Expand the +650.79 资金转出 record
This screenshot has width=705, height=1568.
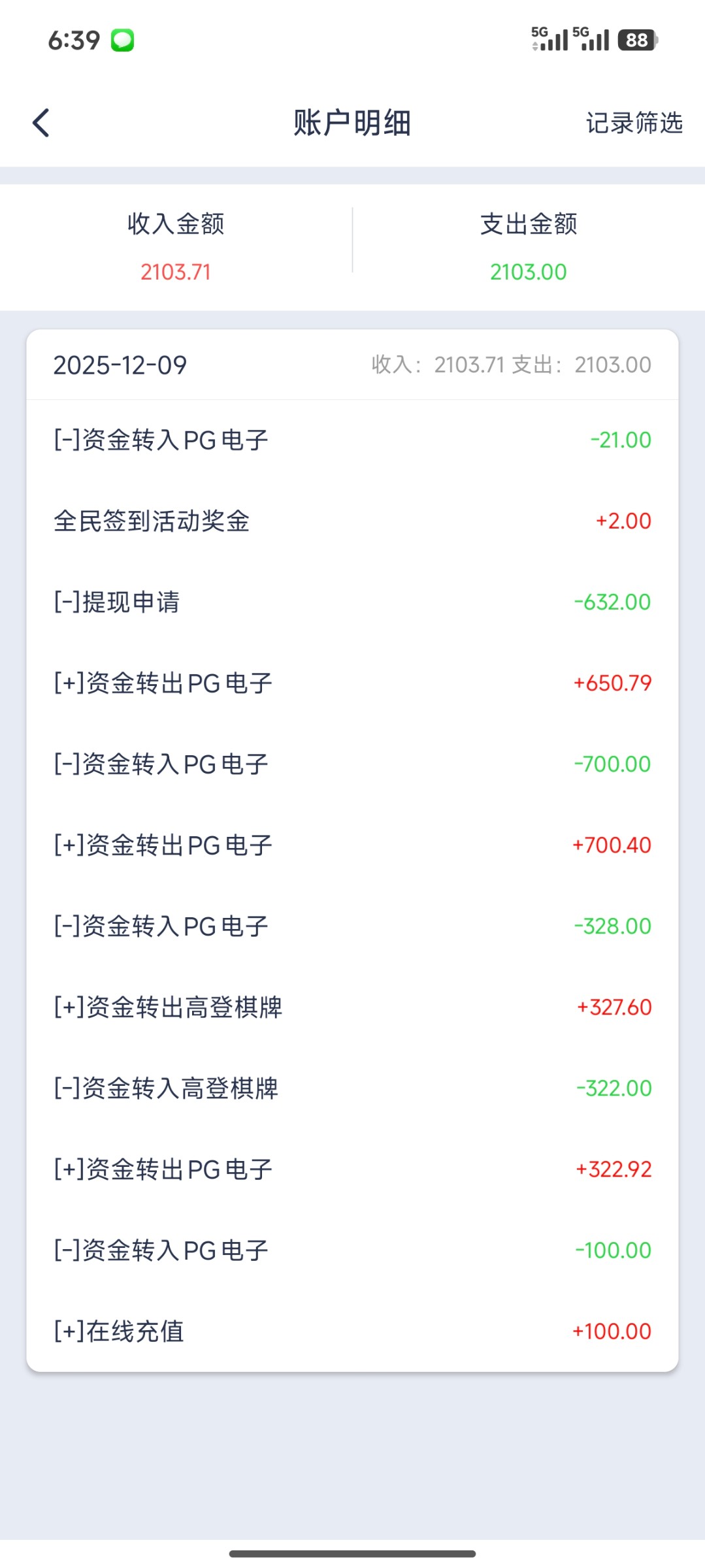point(353,683)
